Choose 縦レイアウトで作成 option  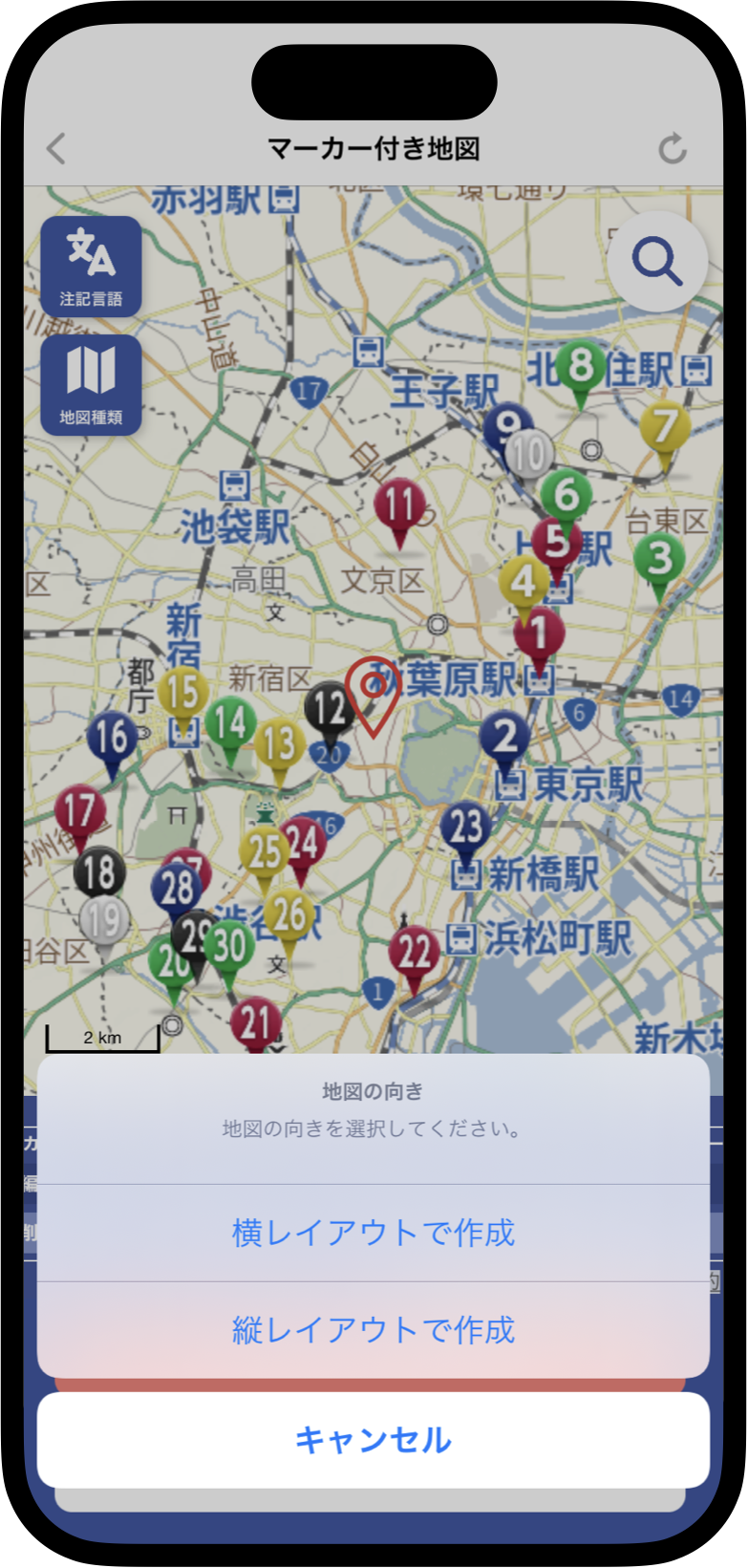(373, 1329)
